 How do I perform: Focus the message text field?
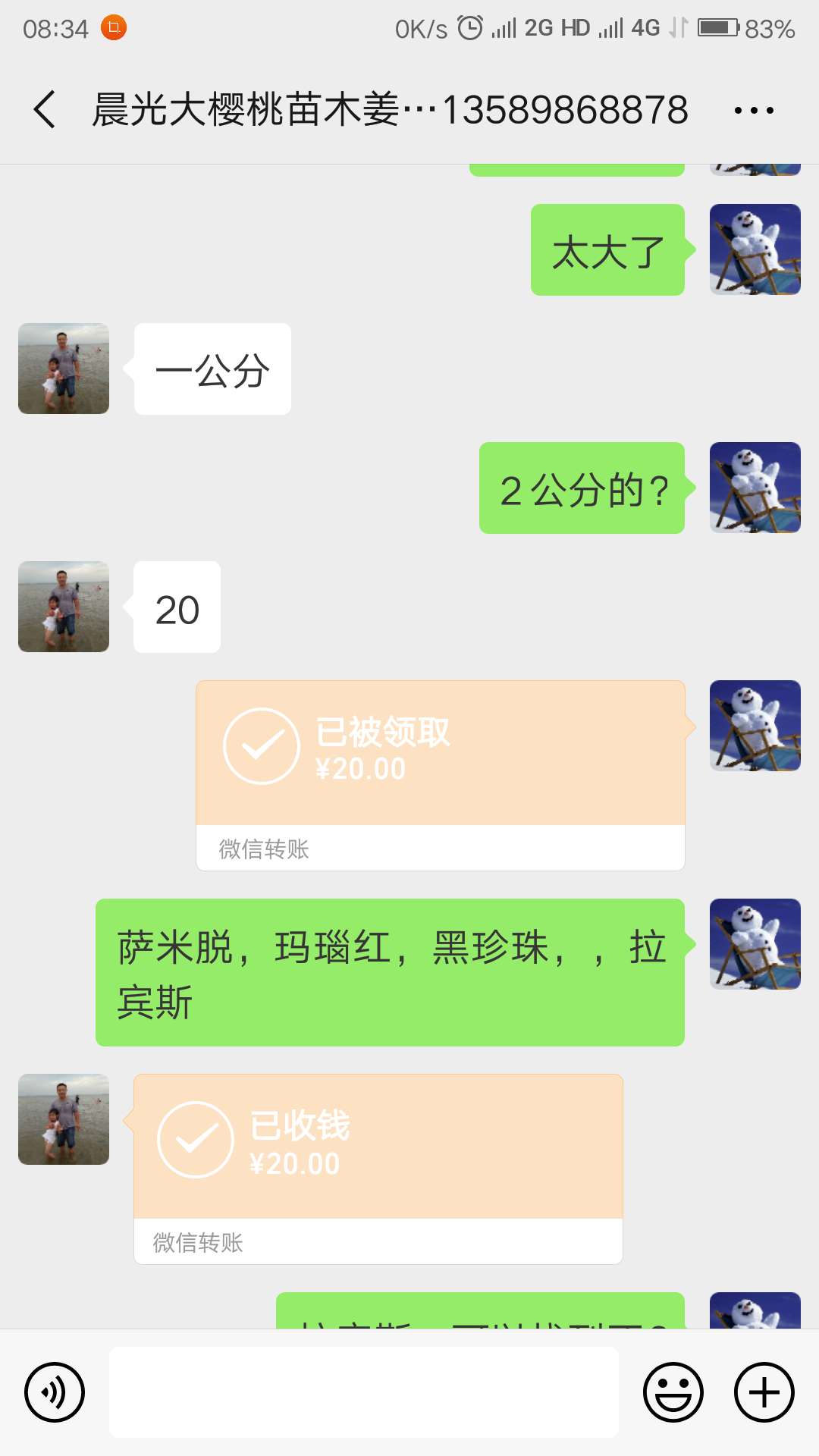[x=364, y=1392]
